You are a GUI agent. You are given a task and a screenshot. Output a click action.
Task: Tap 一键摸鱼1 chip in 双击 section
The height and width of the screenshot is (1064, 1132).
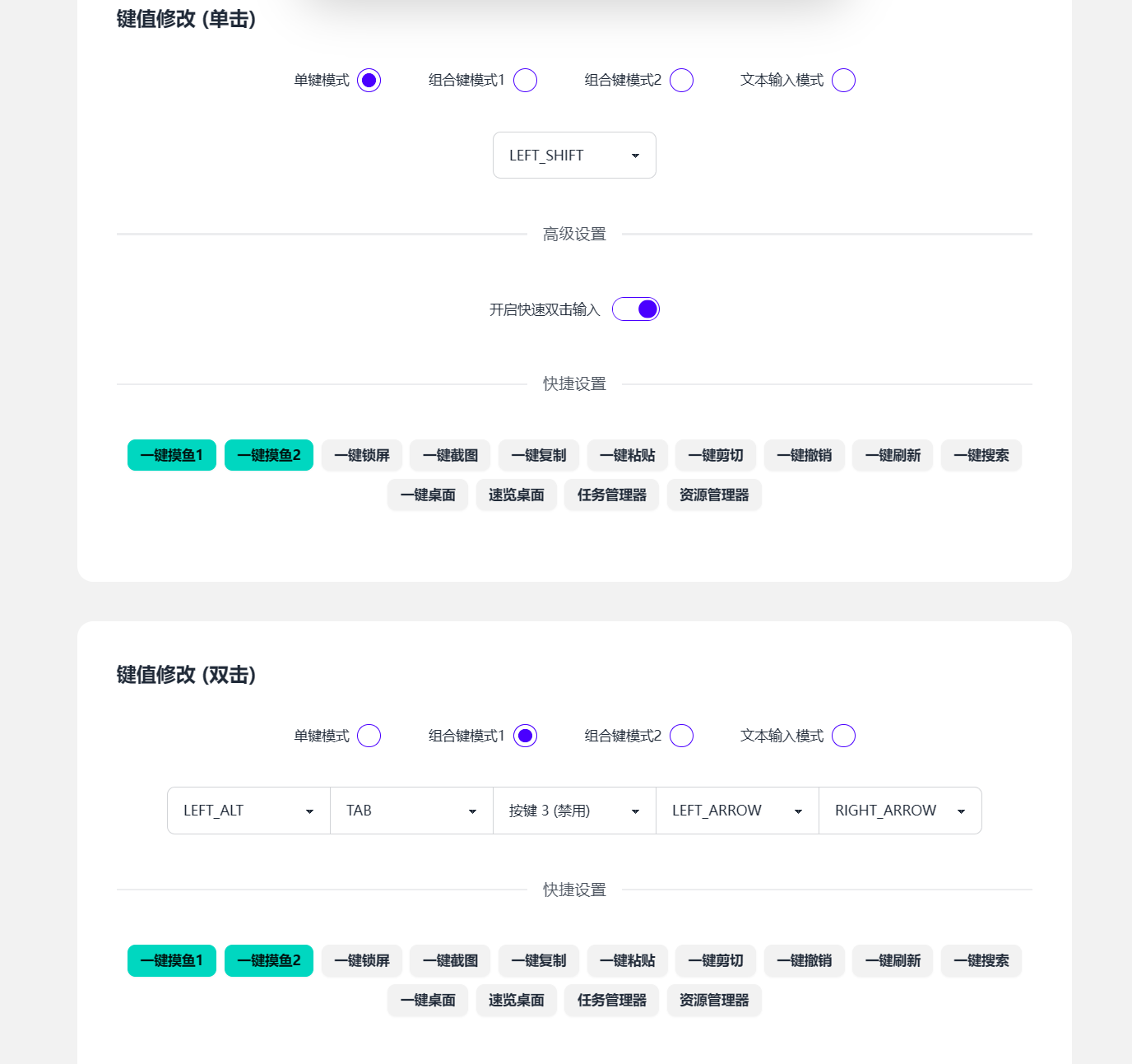[172, 960]
